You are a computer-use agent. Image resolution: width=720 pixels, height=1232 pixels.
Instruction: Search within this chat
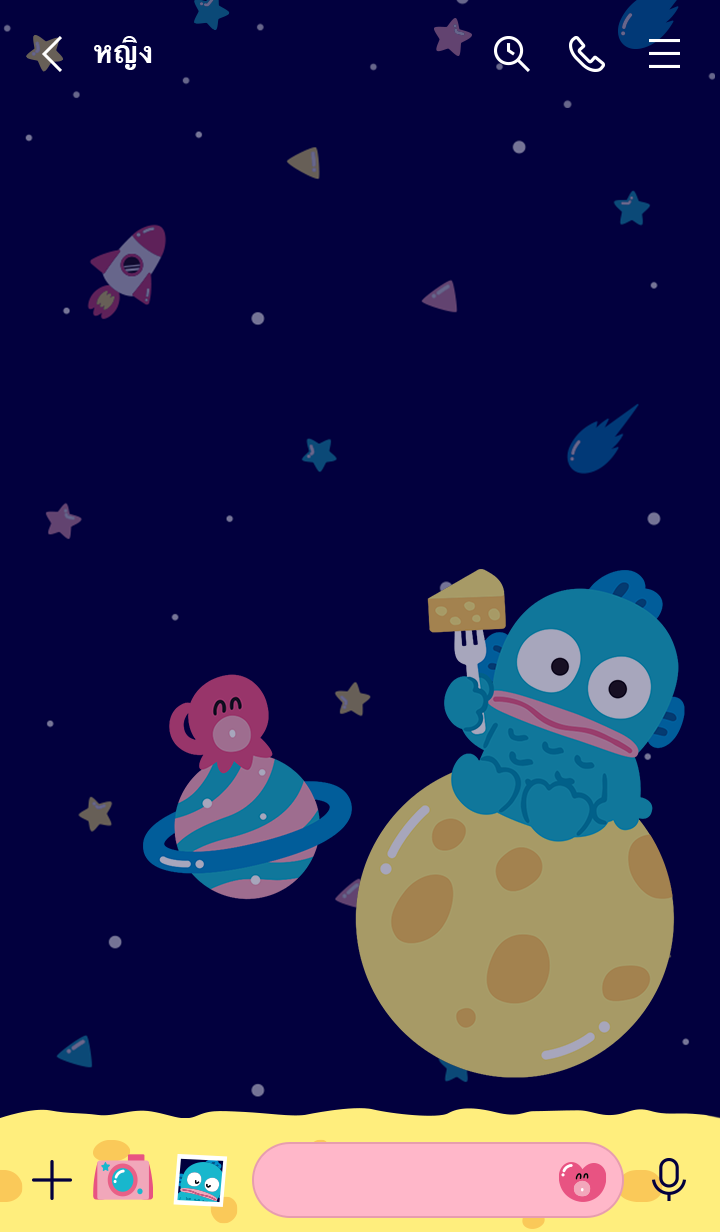[x=511, y=54]
